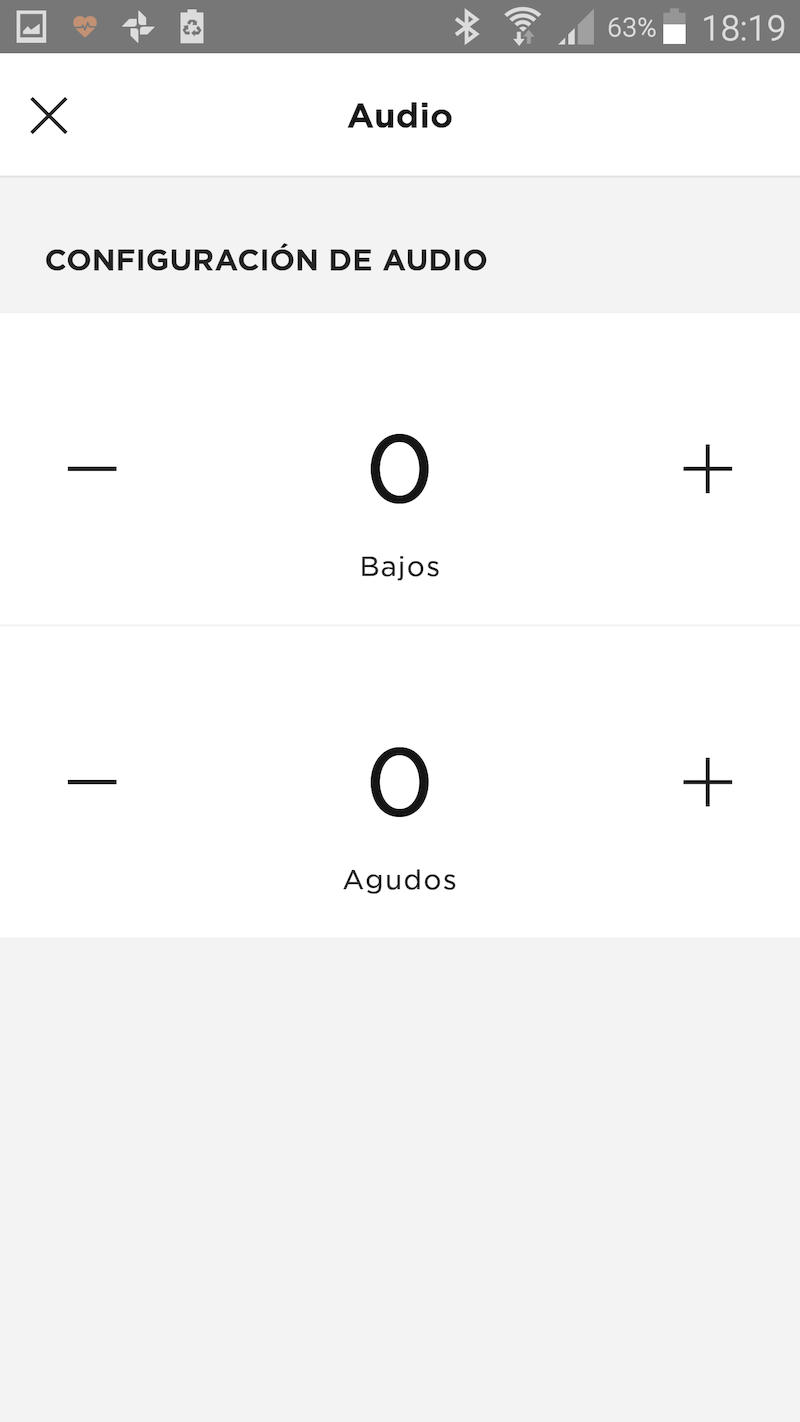Lower the Agudos value
The height and width of the screenshot is (1422, 800).
[x=92, y=781]
